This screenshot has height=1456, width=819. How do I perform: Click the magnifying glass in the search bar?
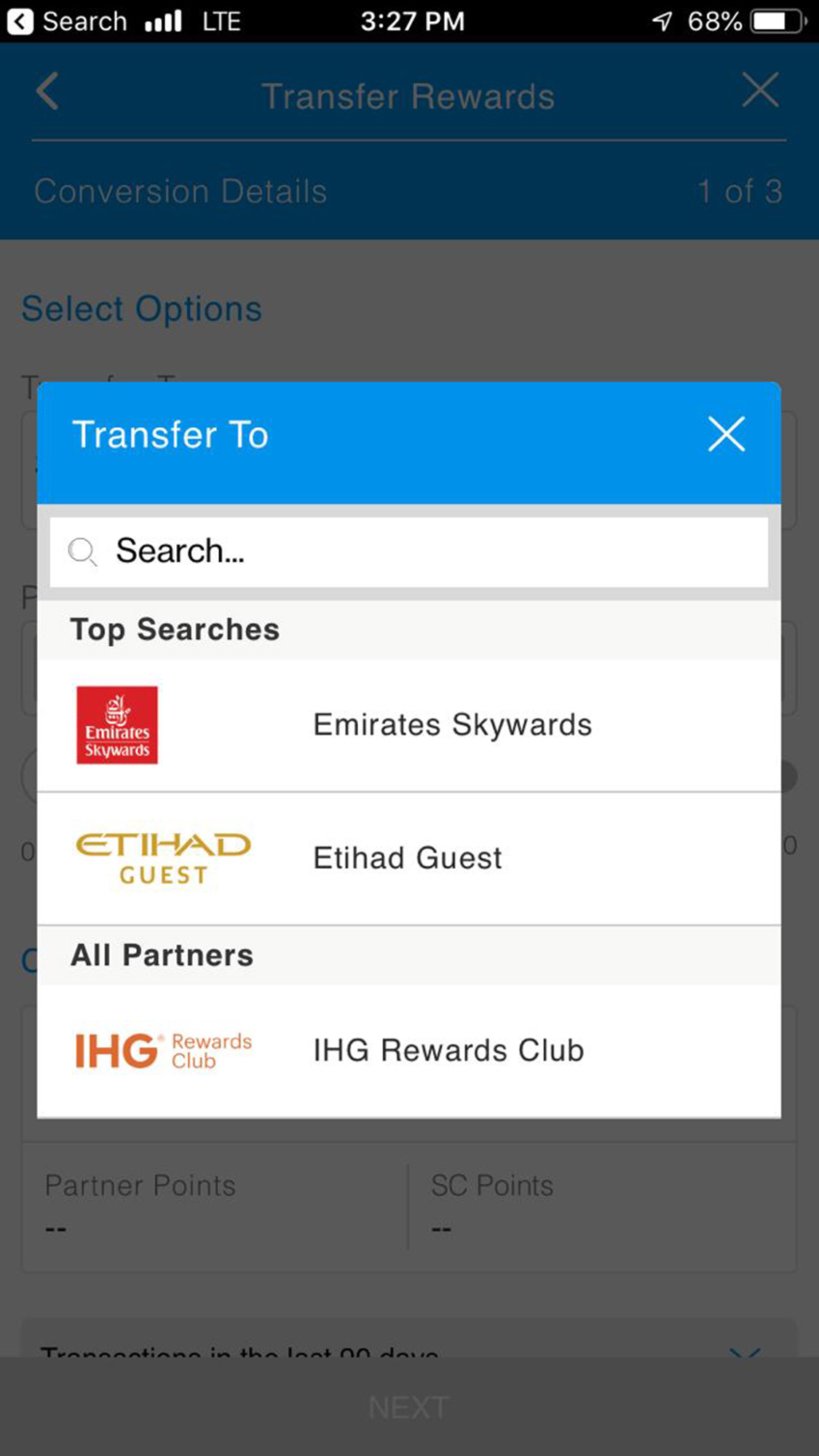(x=82, y=552)
